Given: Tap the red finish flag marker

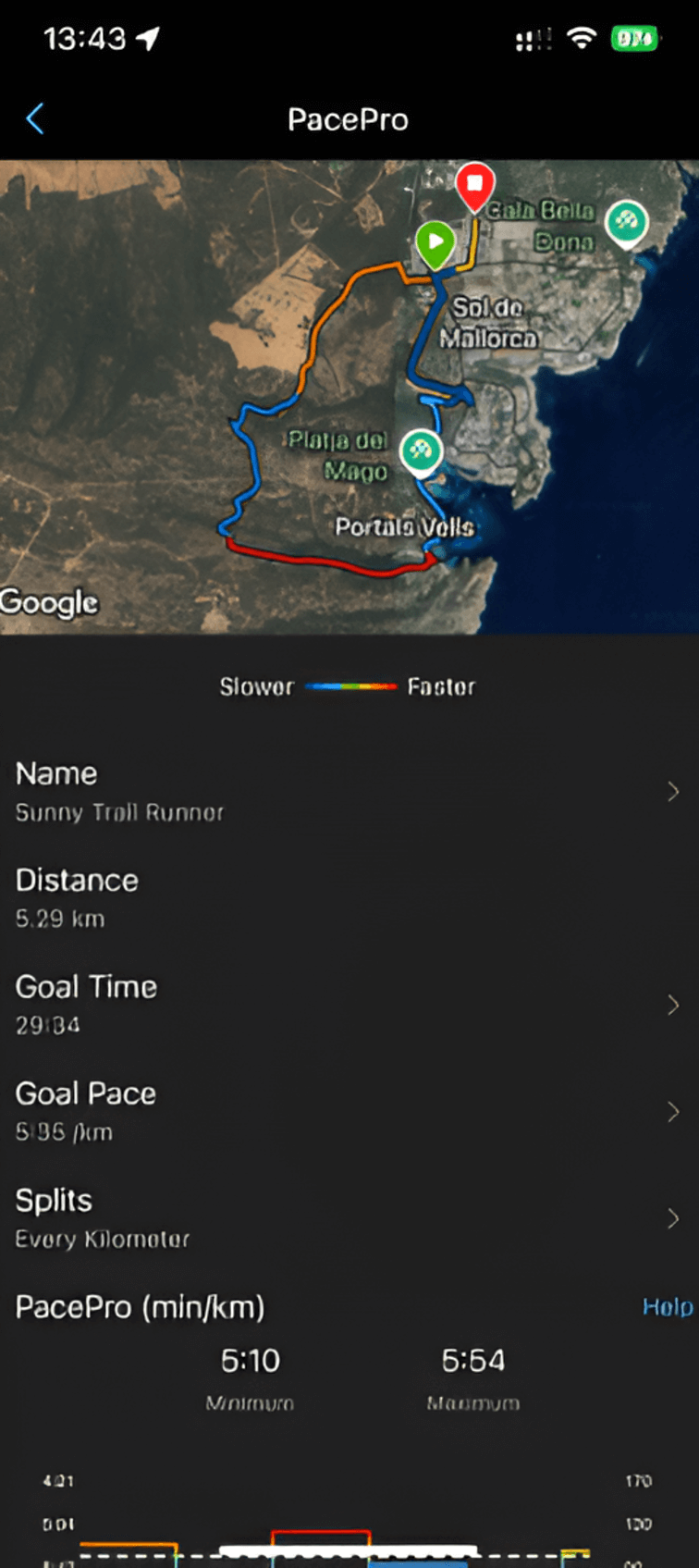Looking at the screenshot, I should [475, 187].
